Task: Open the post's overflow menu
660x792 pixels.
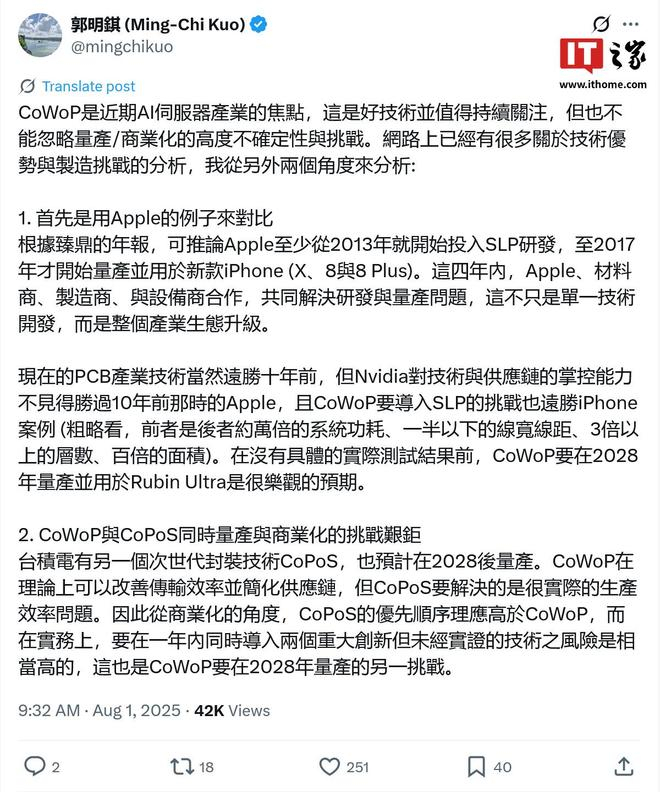Action: tap(631, 24)
